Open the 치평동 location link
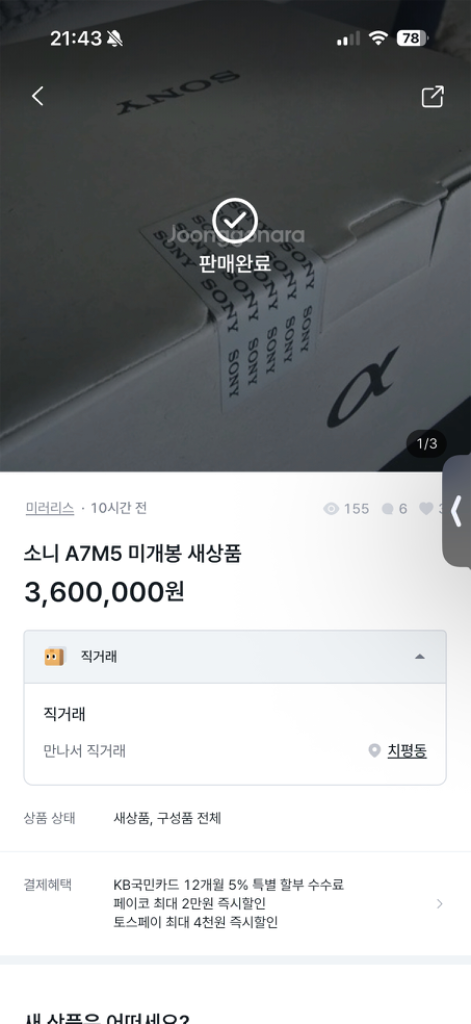This screenshot has width=471, height=1024. point(407,751)
